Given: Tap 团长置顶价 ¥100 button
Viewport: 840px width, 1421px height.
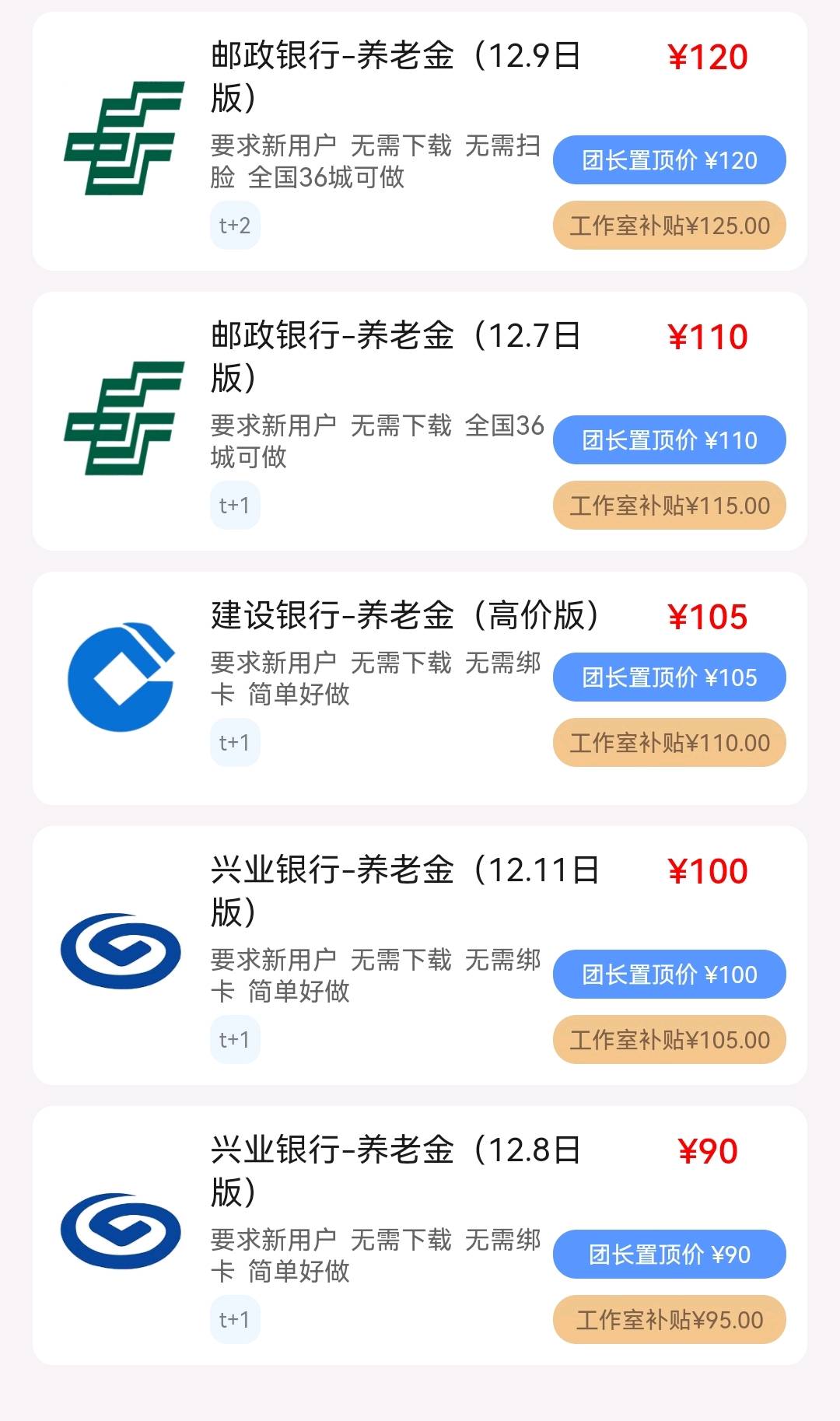Looking at the screenshot, I should click(670, 975).
